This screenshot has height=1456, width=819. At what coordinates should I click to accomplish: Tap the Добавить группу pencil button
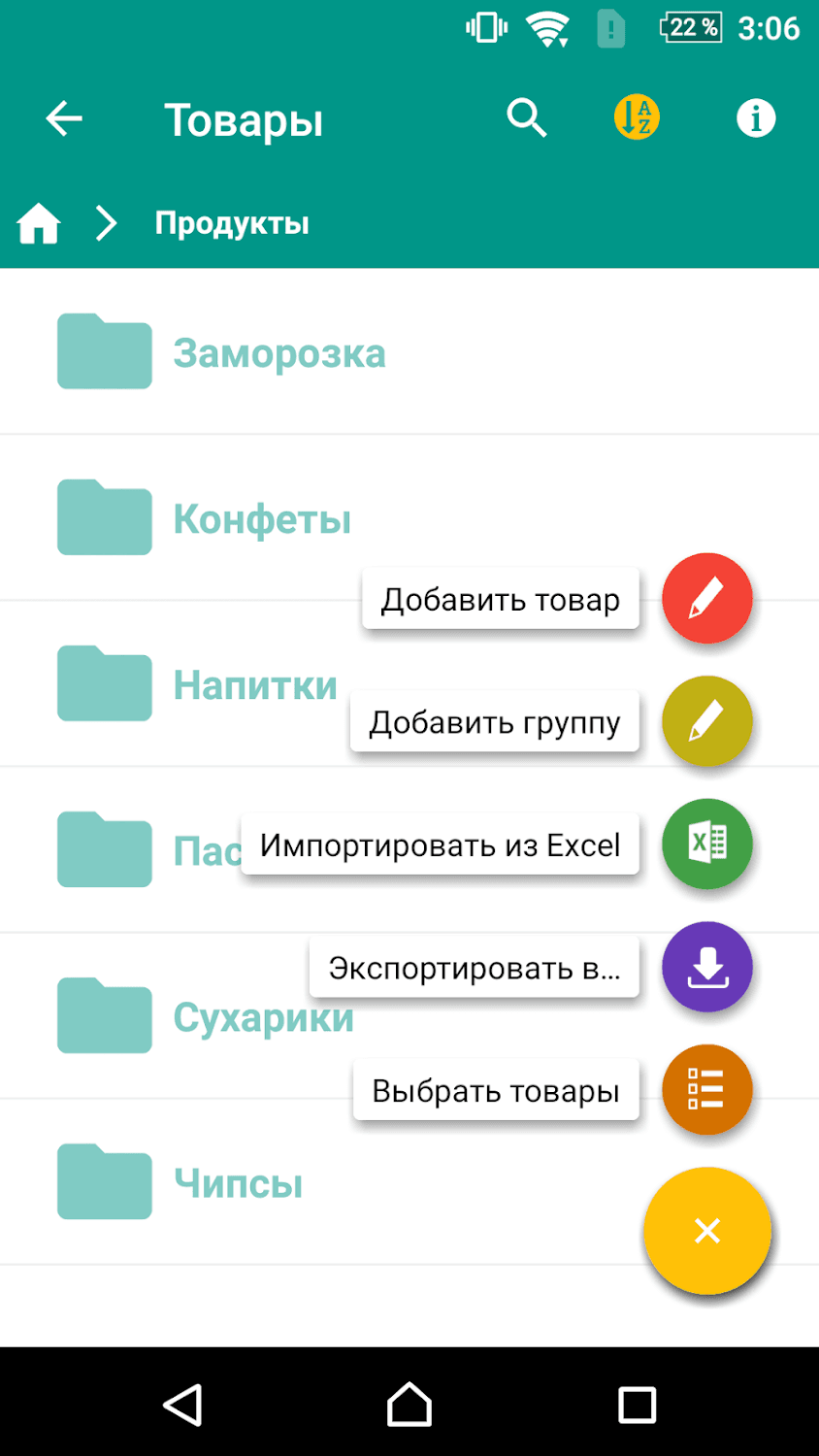[706, 721]
